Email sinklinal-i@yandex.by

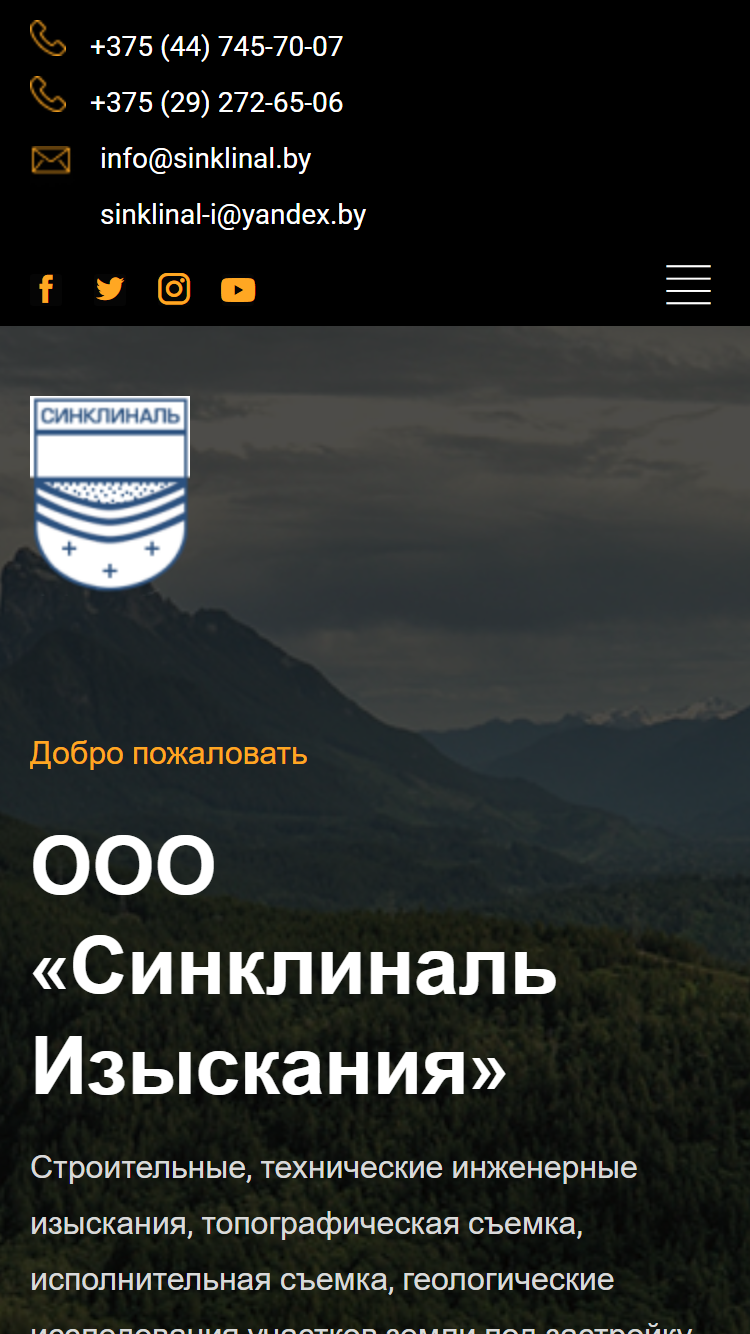(233, 215)
